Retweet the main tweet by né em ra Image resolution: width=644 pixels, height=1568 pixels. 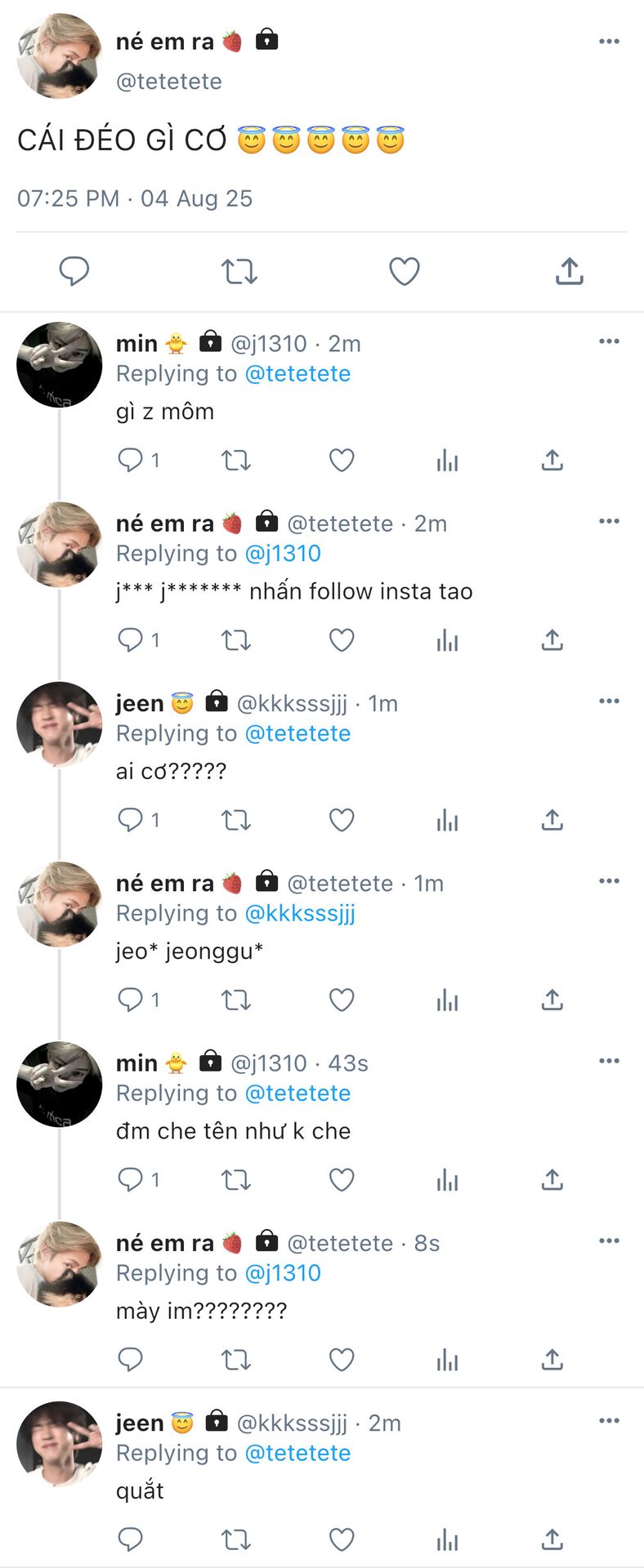[x=239, y=271]
